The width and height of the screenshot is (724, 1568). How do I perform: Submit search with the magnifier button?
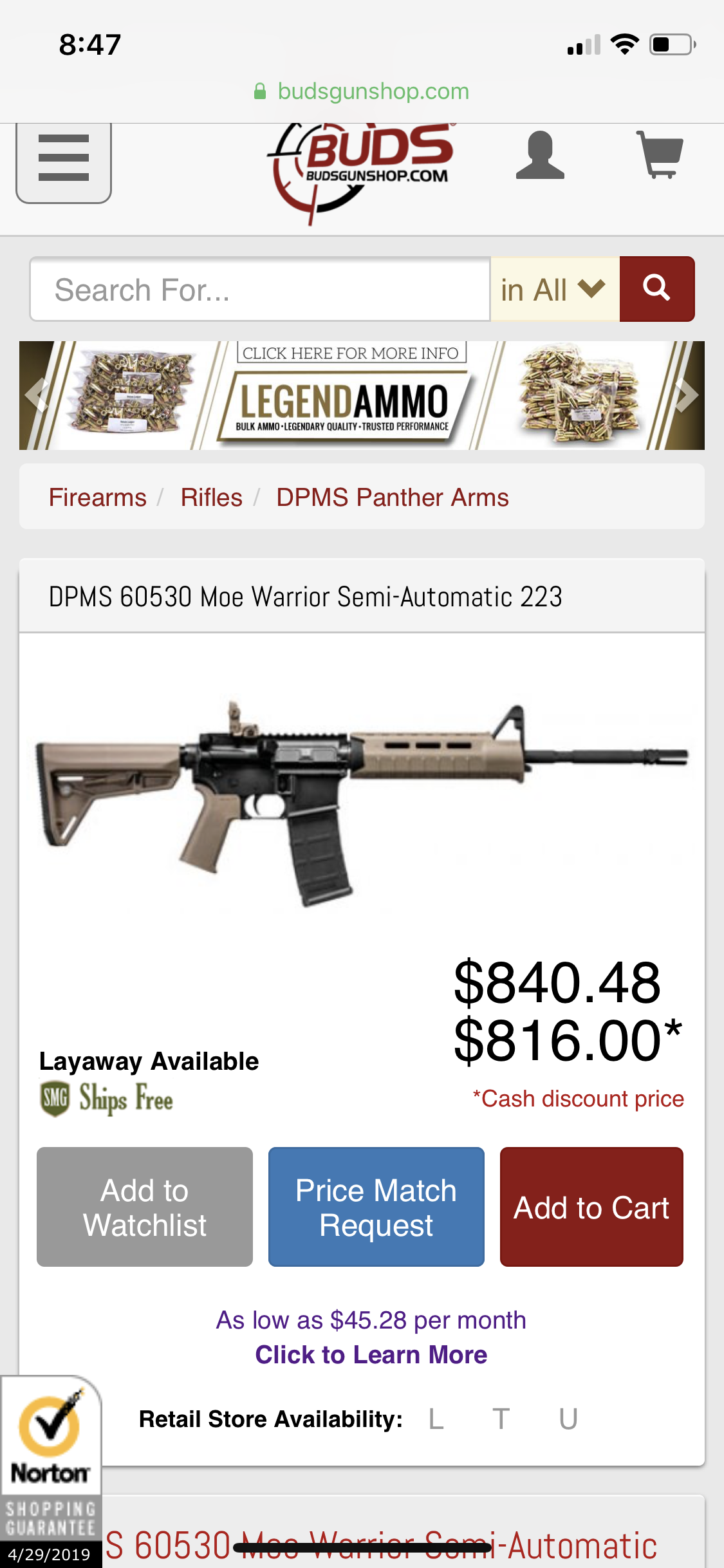[657, 289]
